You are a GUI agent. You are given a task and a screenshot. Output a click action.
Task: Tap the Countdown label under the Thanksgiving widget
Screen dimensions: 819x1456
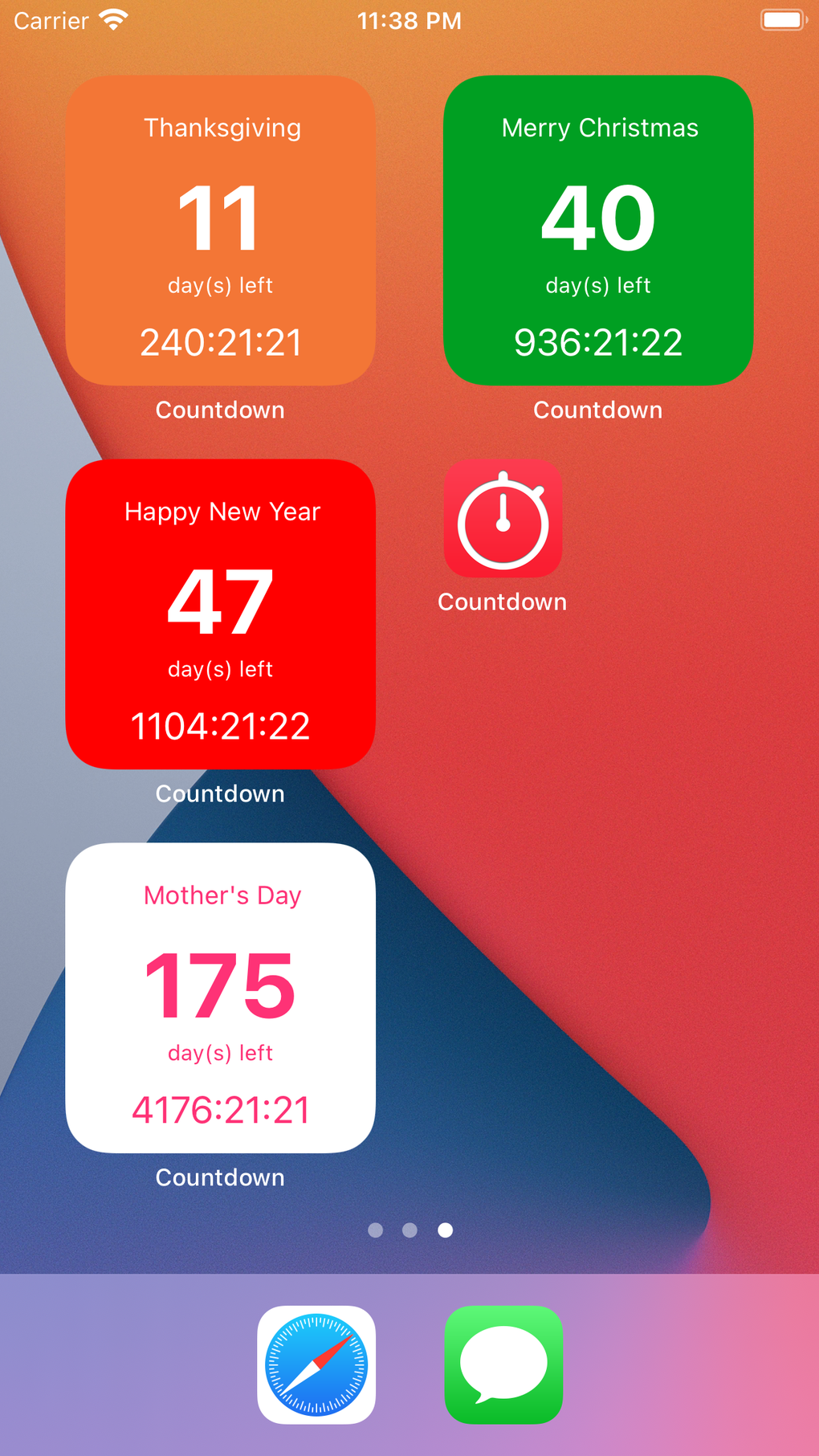[x=220, y=410]
